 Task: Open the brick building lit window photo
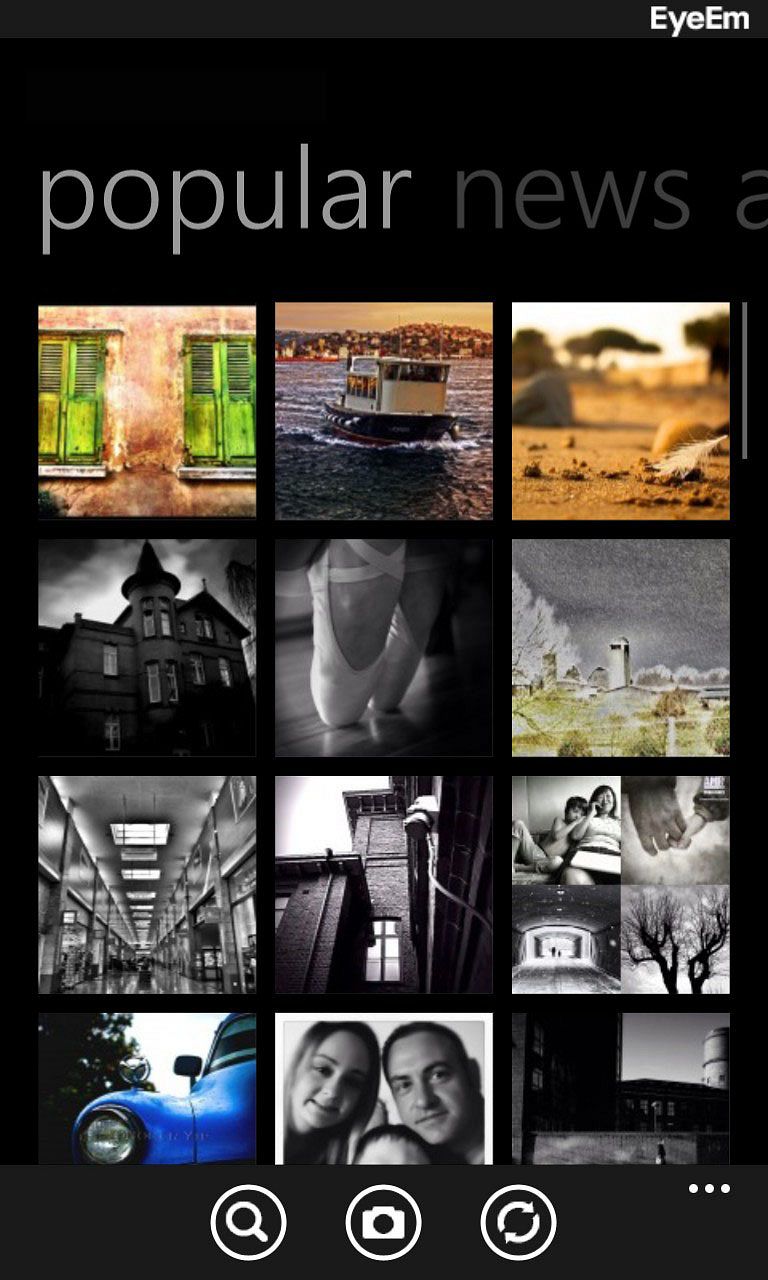pyautogui.click(x=384, y=885)
